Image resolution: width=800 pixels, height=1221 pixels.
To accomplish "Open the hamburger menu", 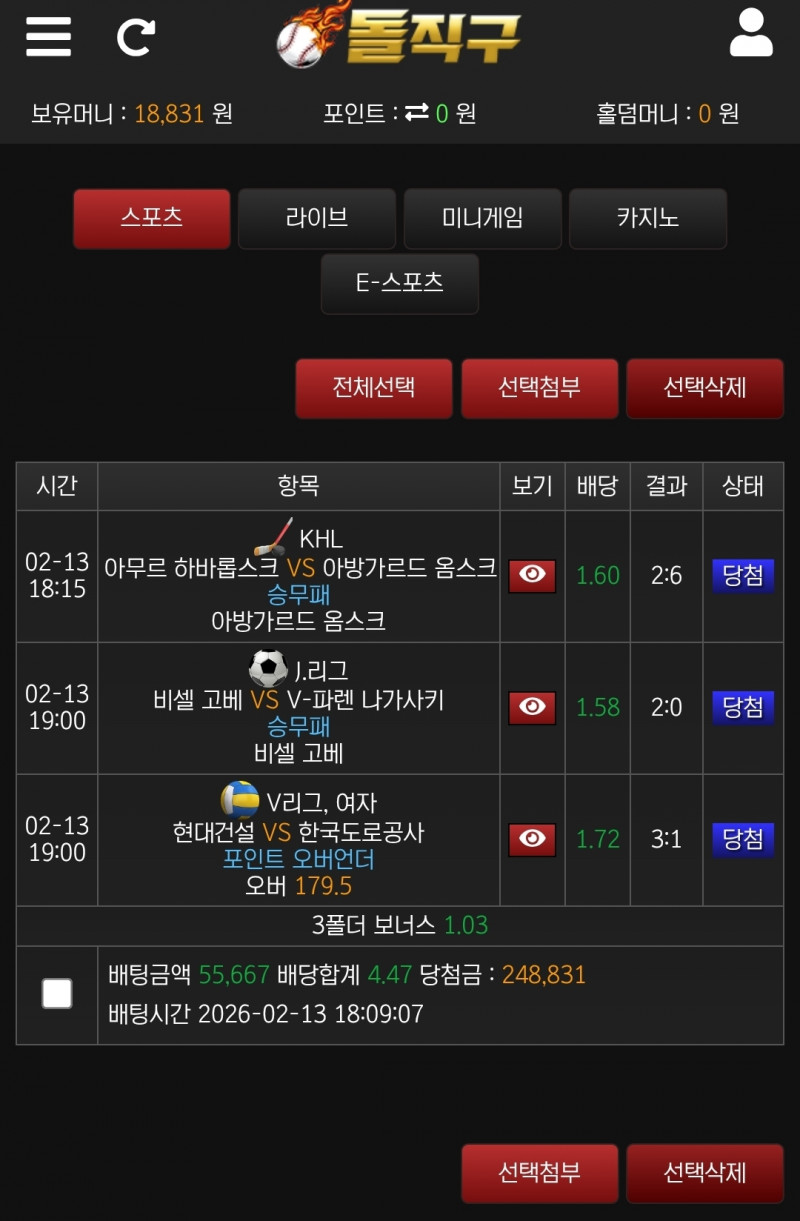I will (x=48, y=37).
